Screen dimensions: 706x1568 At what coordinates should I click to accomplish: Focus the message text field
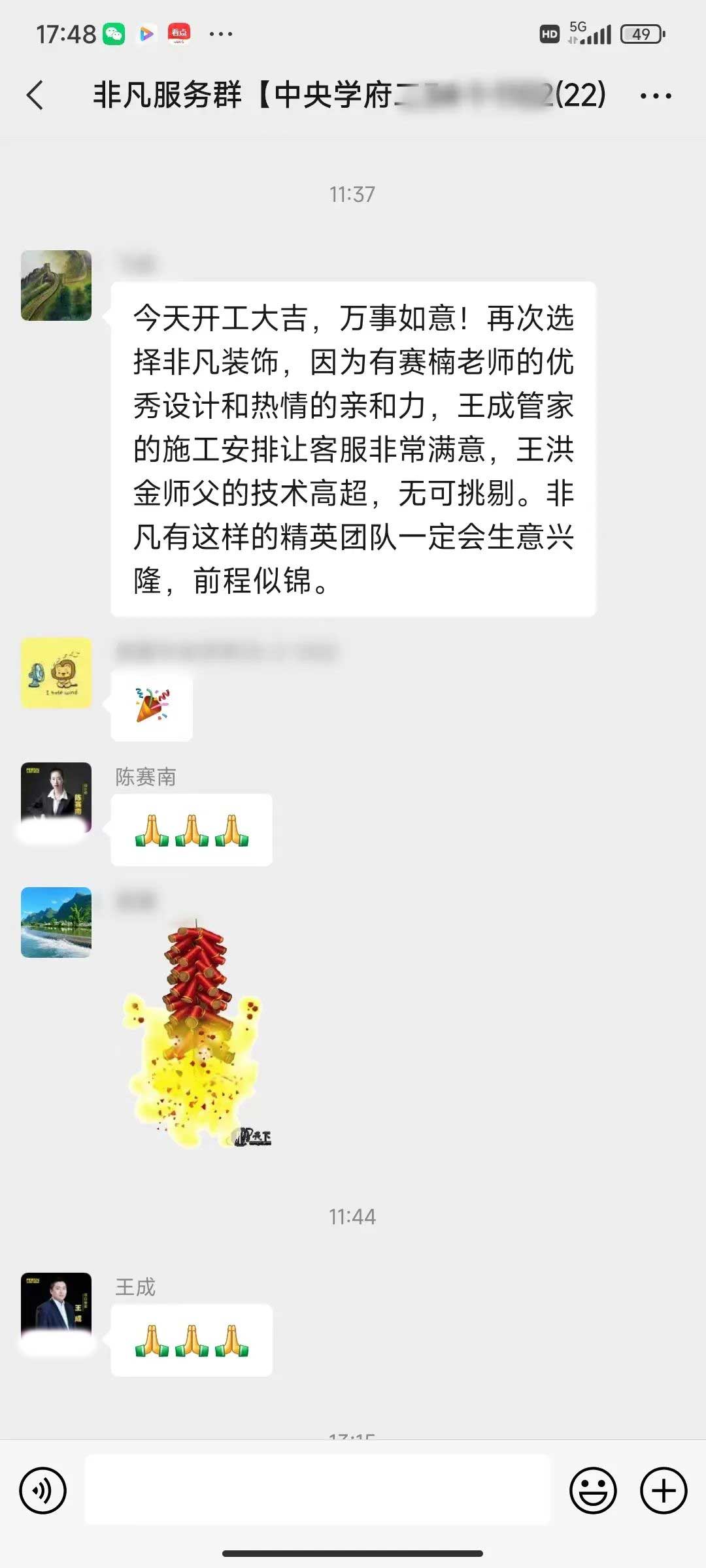click(x=318, y=1490)
